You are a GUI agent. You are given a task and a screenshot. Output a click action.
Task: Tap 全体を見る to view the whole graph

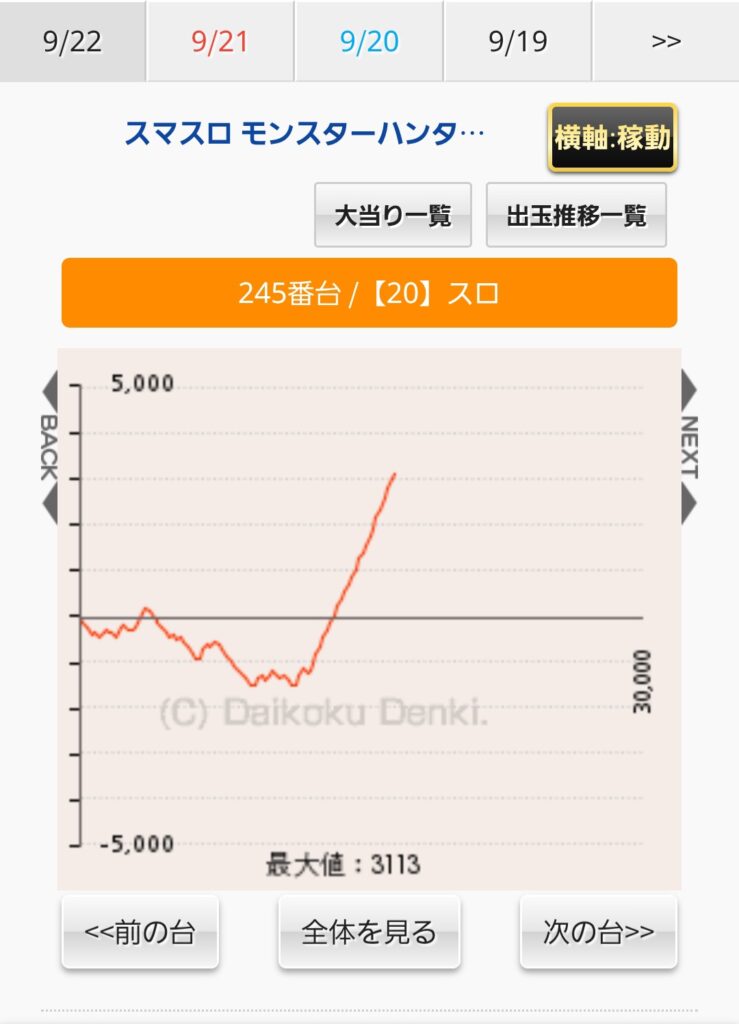(x=369, y=933)
